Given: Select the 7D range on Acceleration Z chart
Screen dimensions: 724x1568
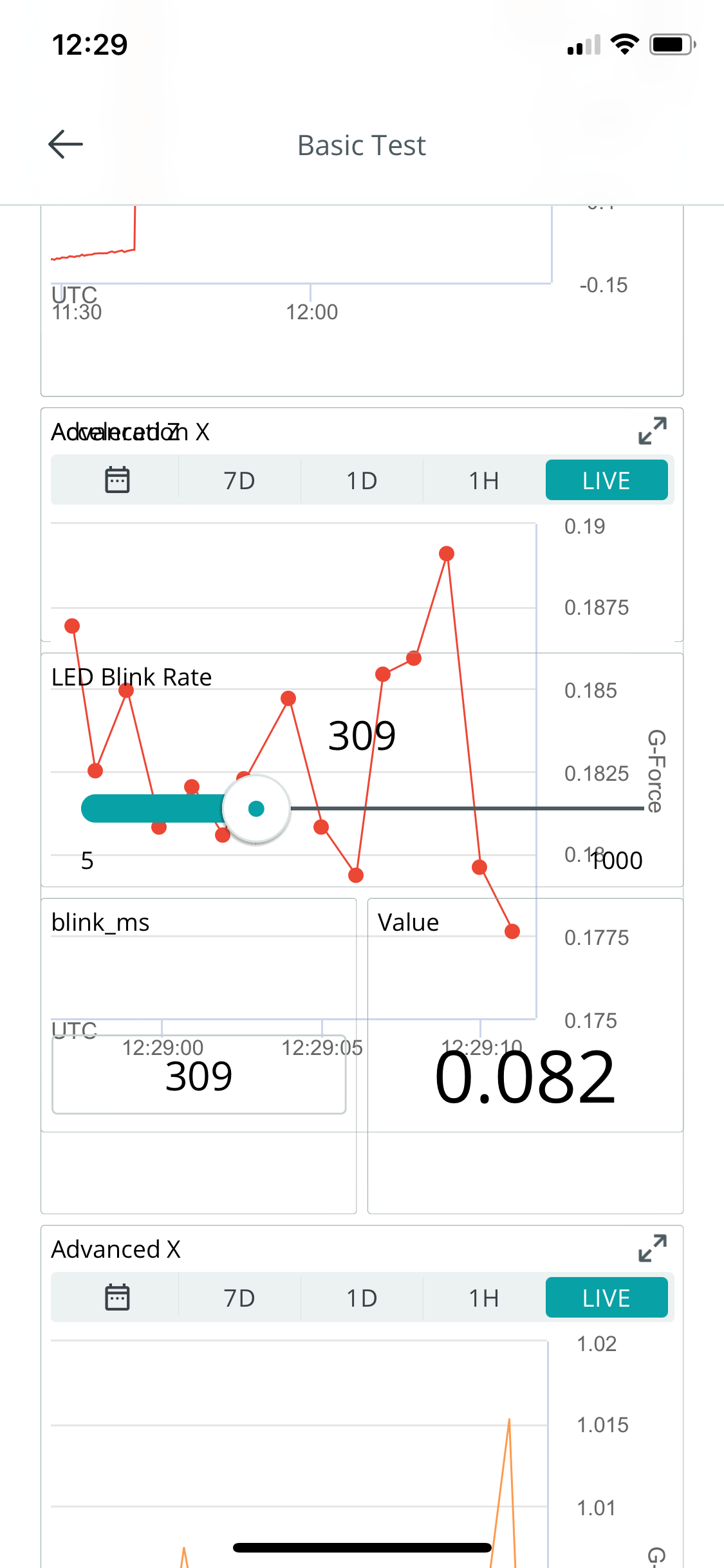Looking at the screenshot, I should click(239, 480).
